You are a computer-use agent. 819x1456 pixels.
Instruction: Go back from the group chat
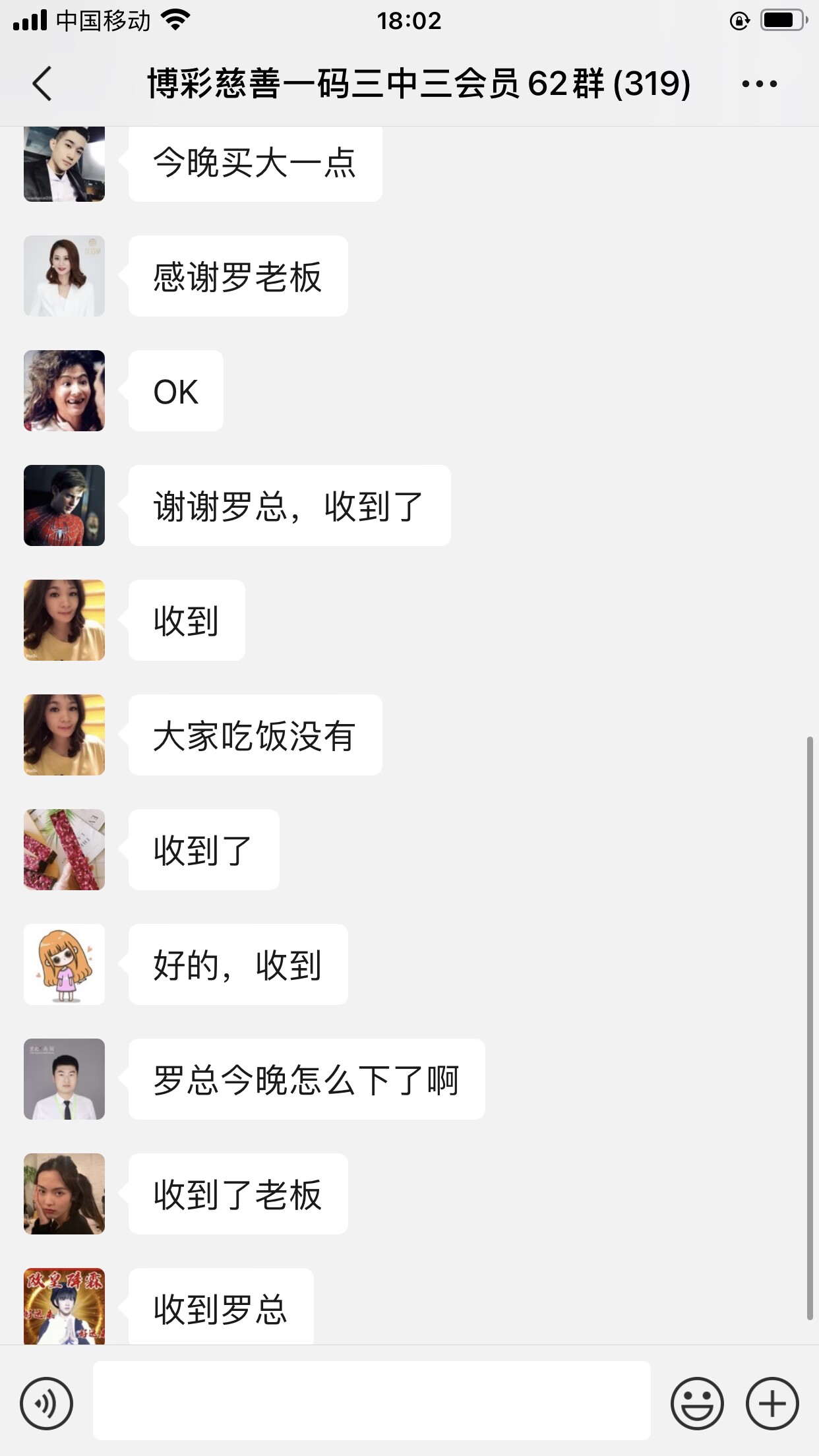[42, 84]
